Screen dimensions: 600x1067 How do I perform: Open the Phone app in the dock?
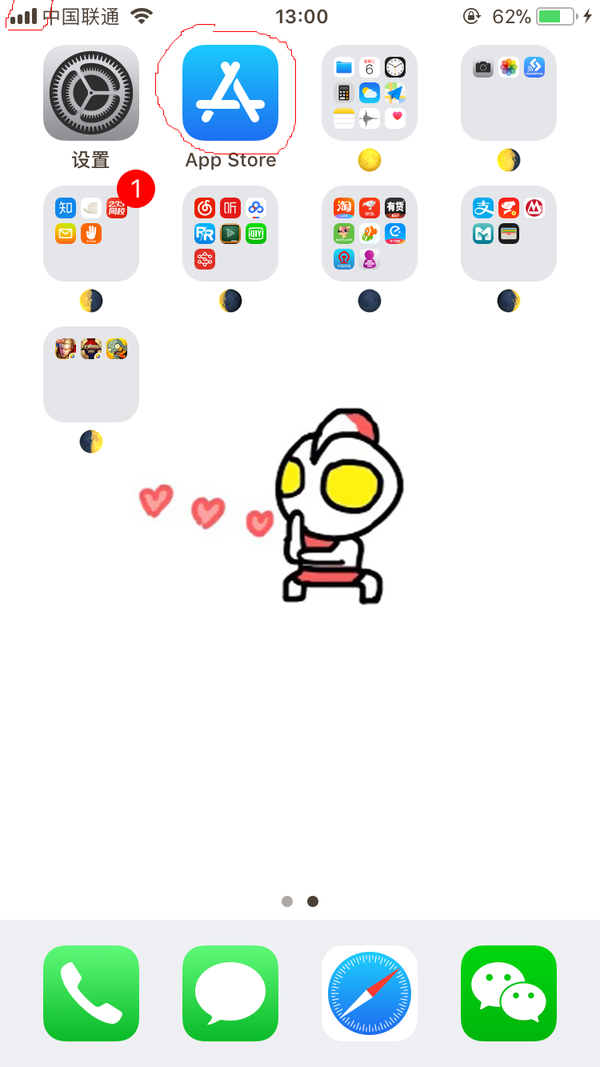[91, 993]
